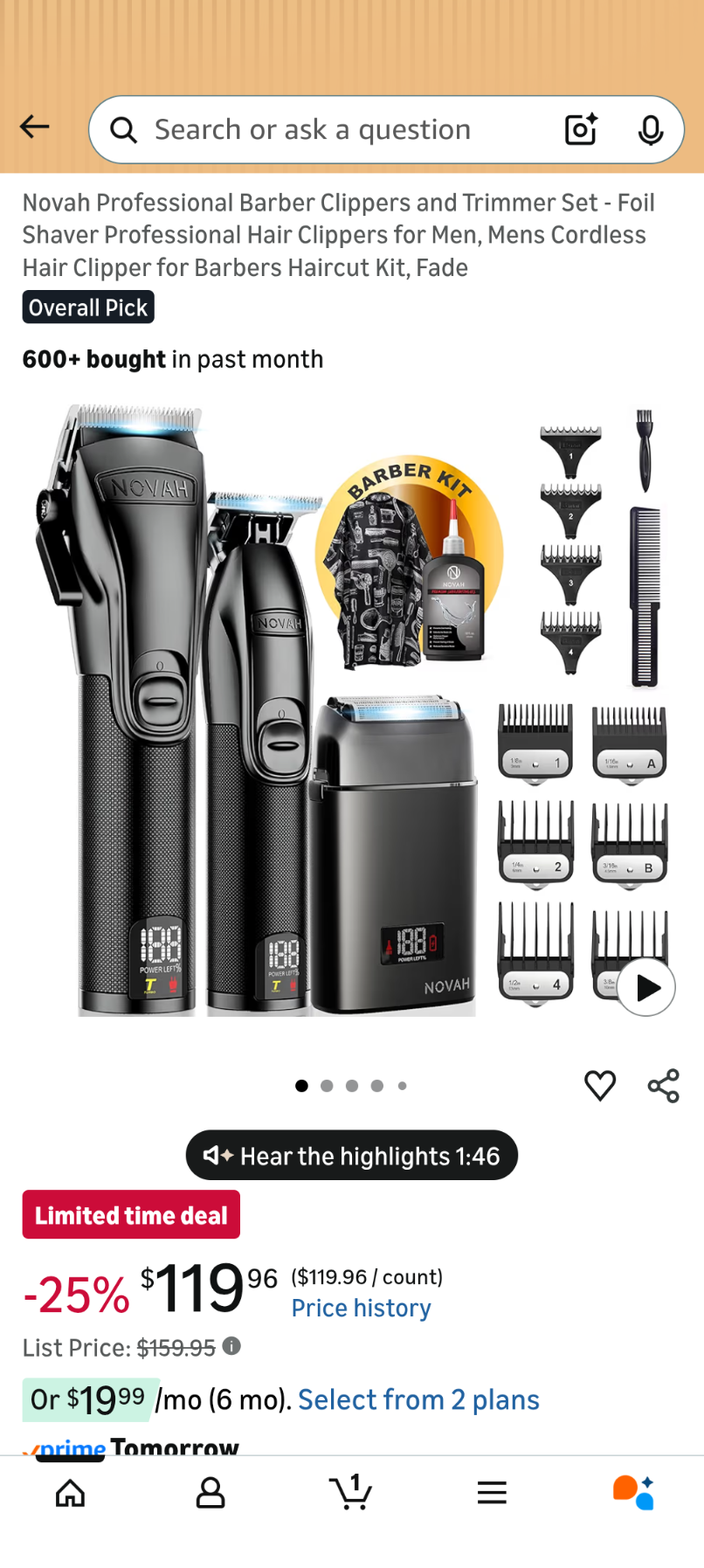Image resolution: width=704 pixels, height=1568 pixels.
Task: Open the Price history link
Action: [361, 1308]
